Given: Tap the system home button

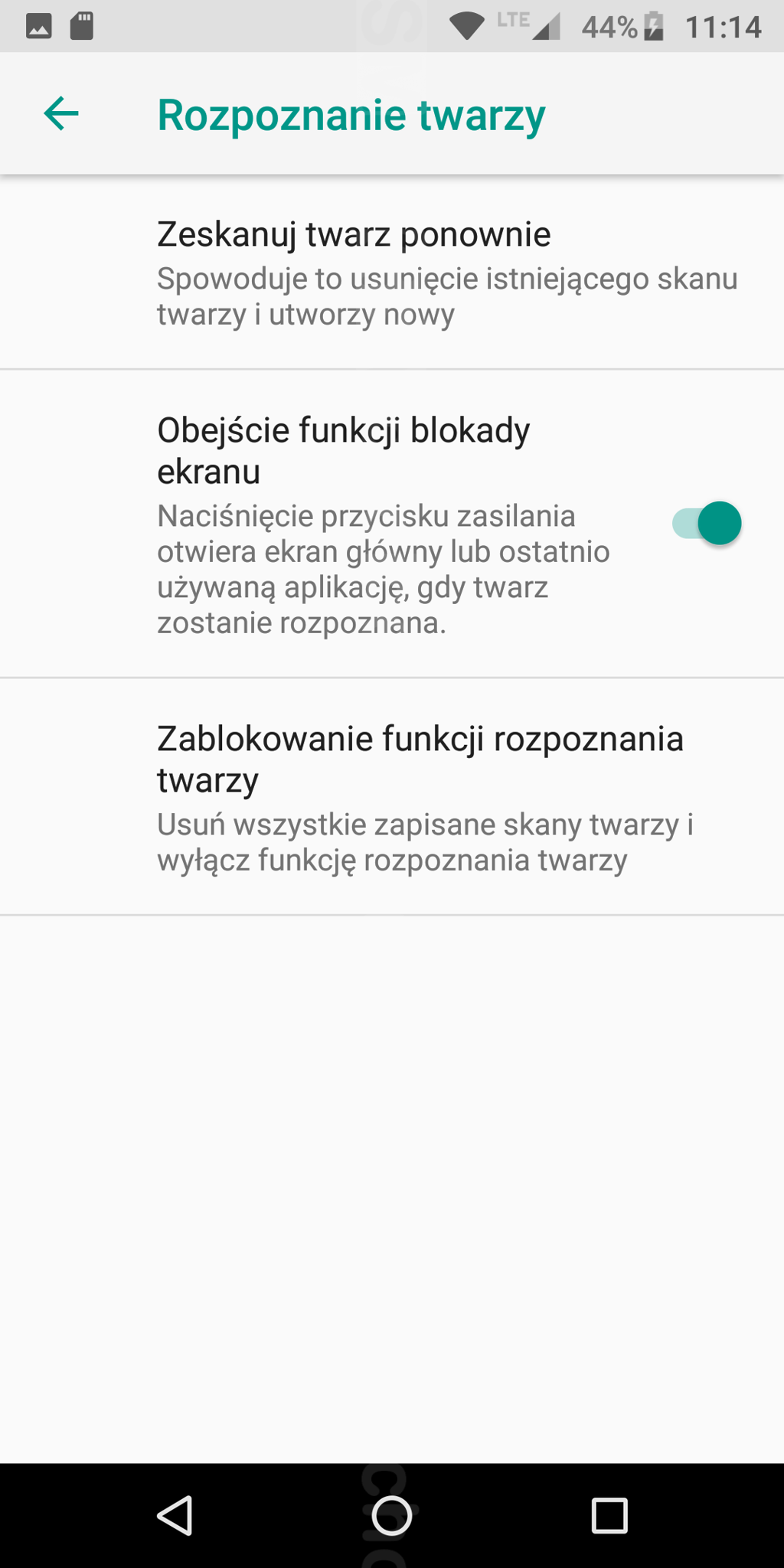Looking at the screenshot, I should [x=391, y=1516].
